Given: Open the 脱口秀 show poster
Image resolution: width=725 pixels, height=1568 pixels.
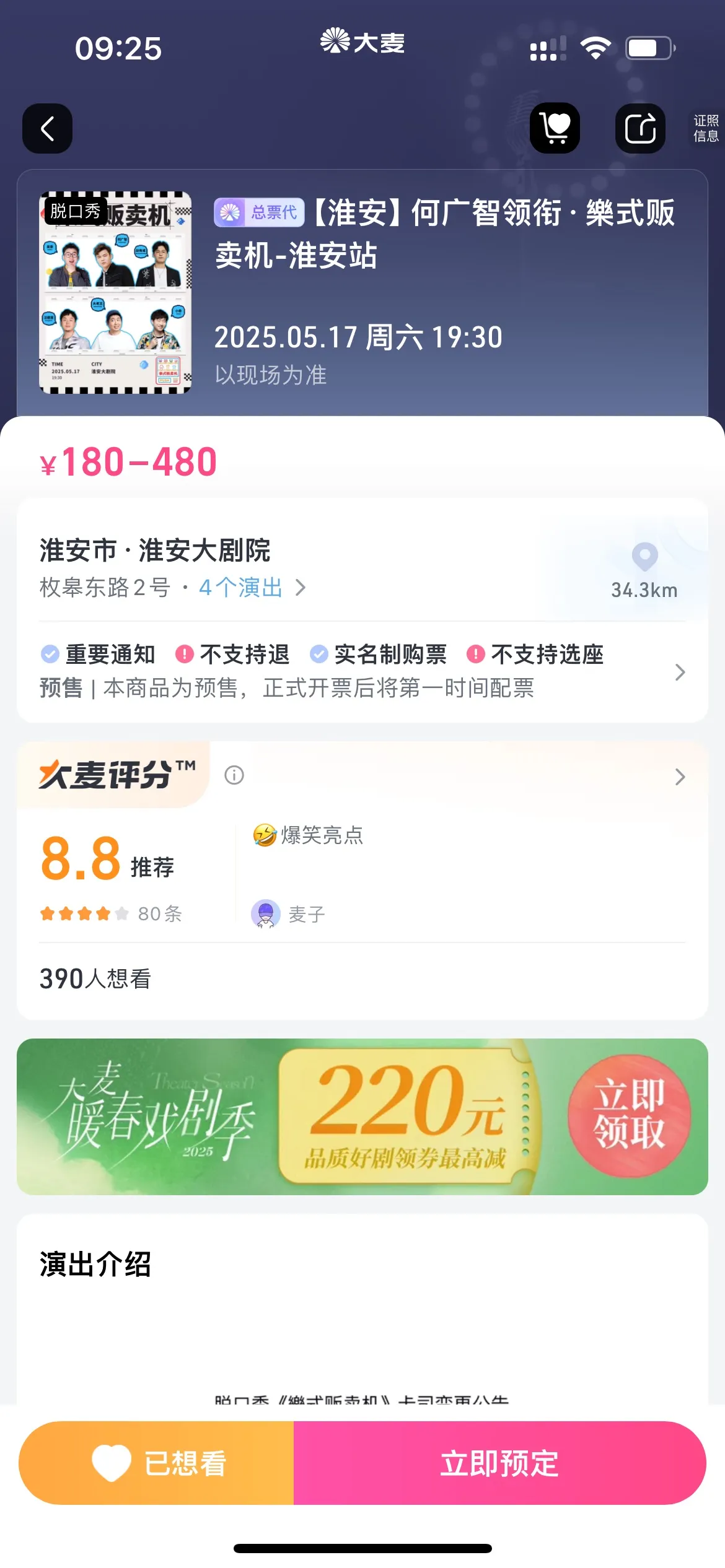Looking at the screenshot, I should tap(115, 293).
